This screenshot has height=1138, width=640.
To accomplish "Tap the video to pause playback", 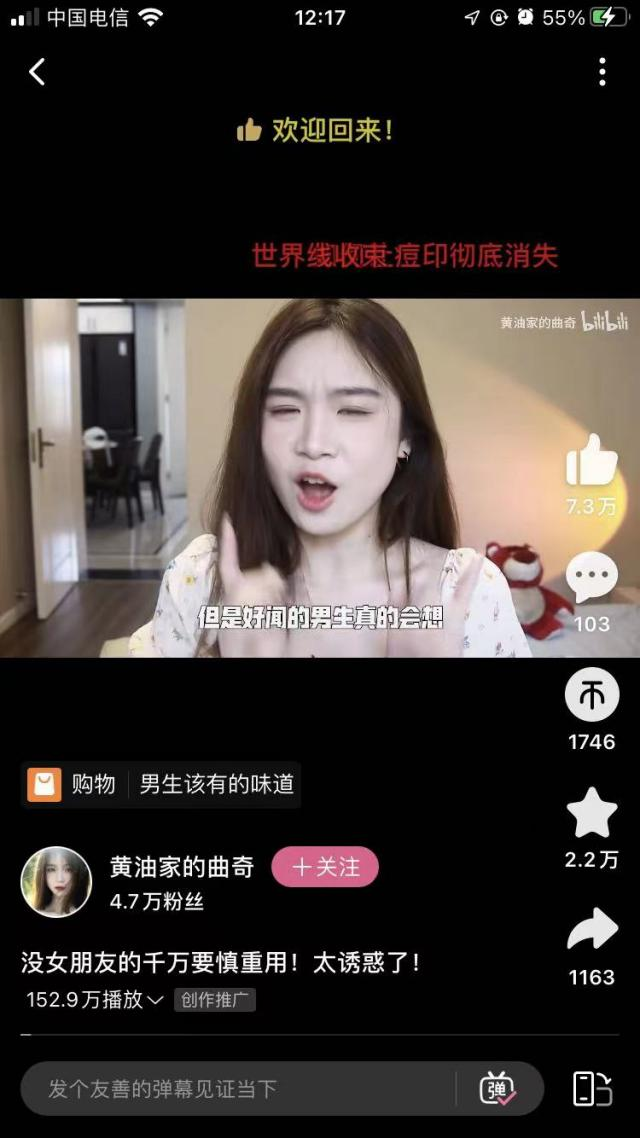I will coord(320,478).
